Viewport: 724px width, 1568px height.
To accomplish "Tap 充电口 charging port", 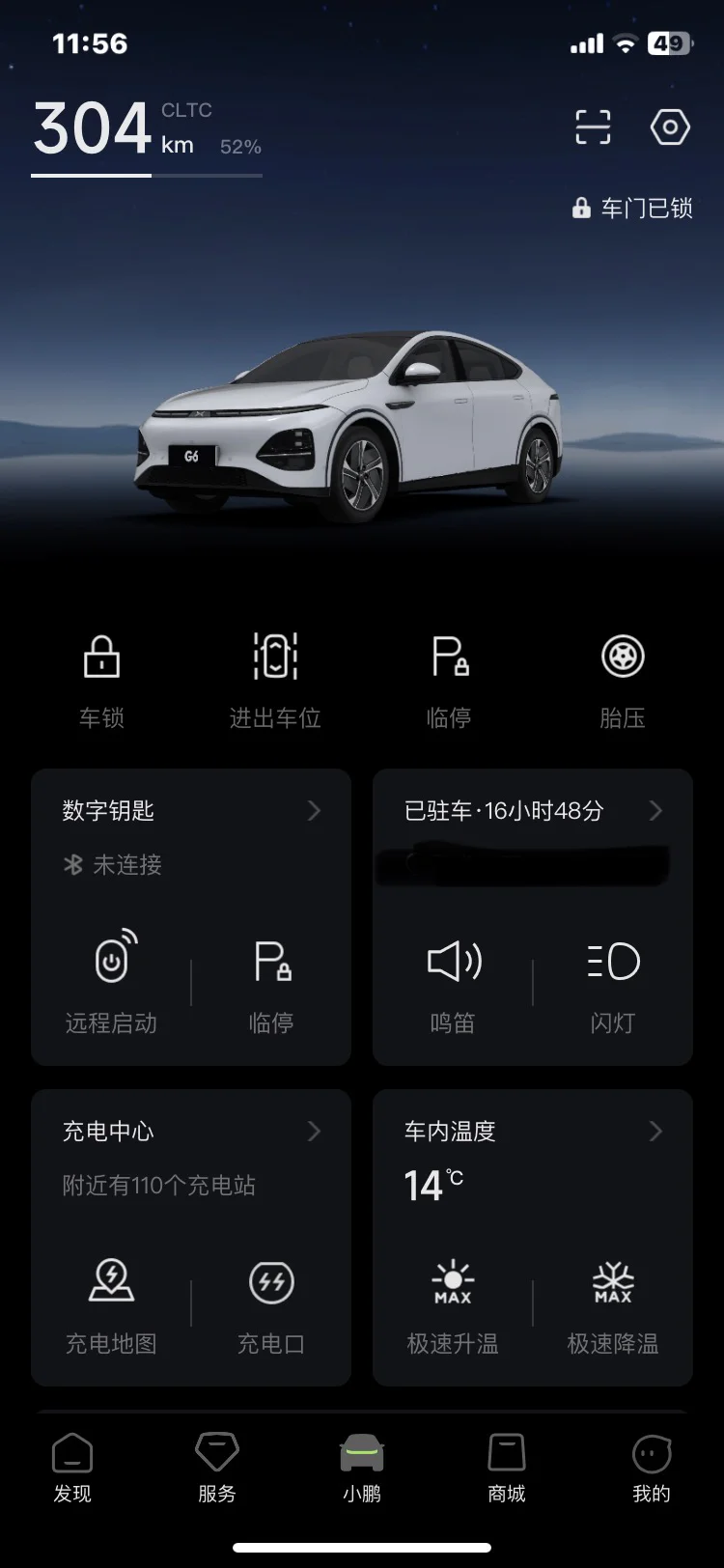I will pyautogui.click(x=271, y=1305).
